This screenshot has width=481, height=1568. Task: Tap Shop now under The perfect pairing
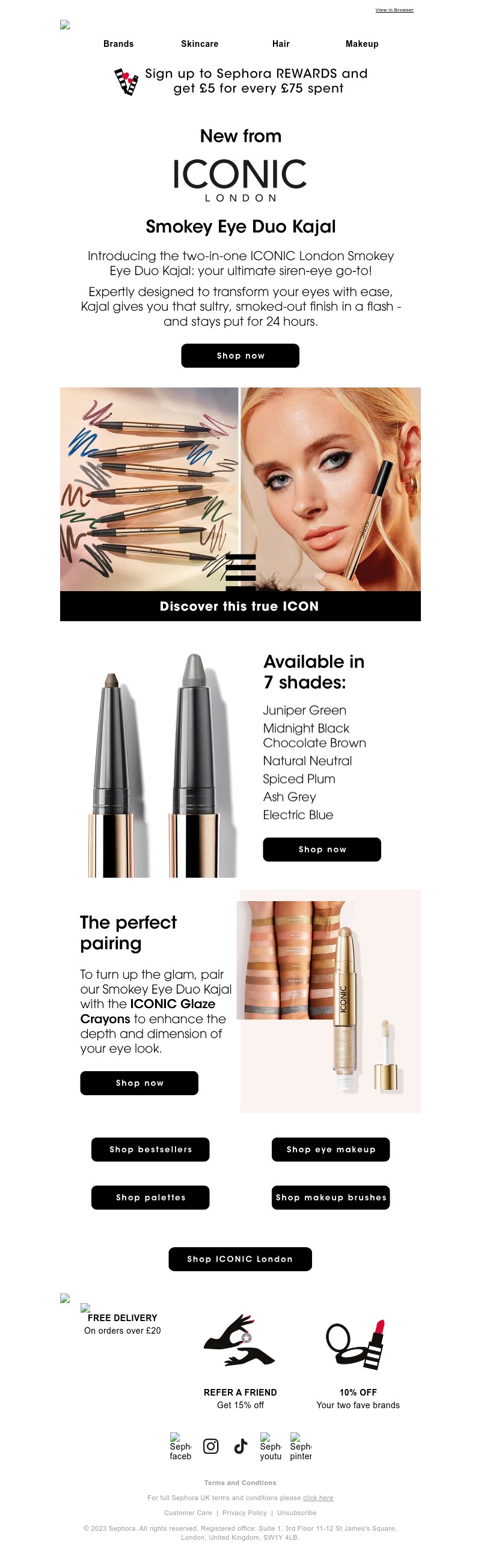pos(139,1083)
